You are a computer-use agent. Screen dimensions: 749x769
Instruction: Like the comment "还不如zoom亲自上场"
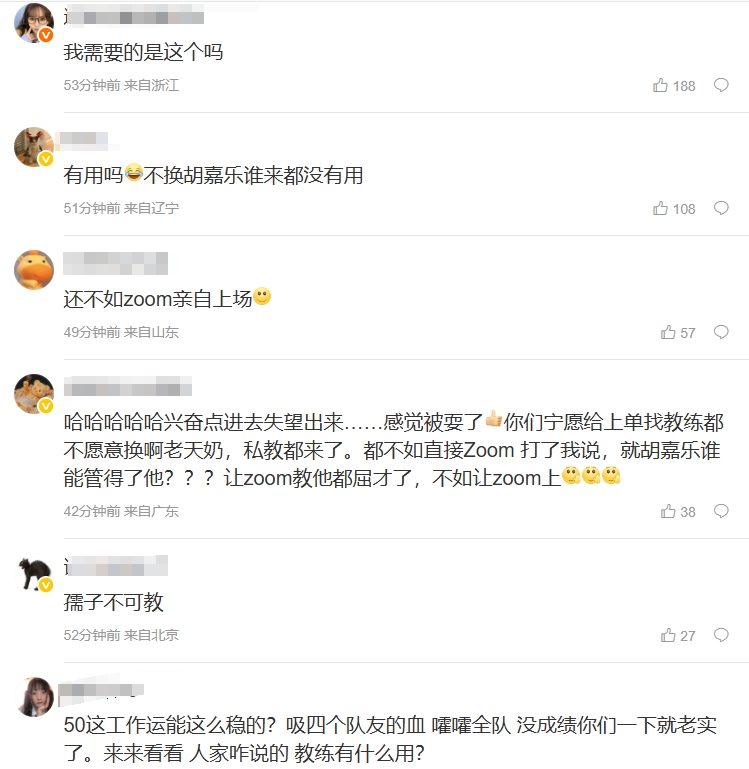point(668,332)
